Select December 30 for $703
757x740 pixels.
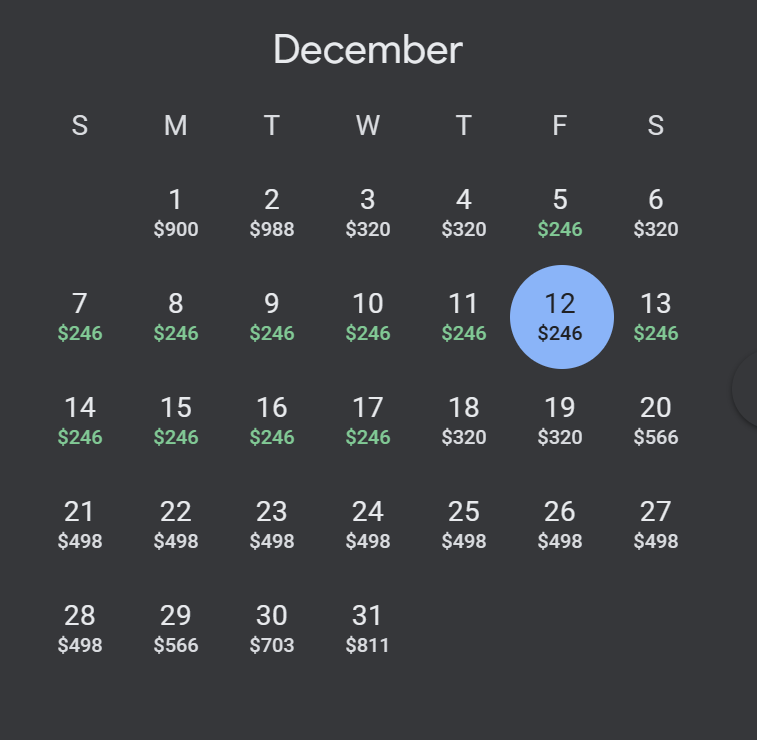(272, 629)
